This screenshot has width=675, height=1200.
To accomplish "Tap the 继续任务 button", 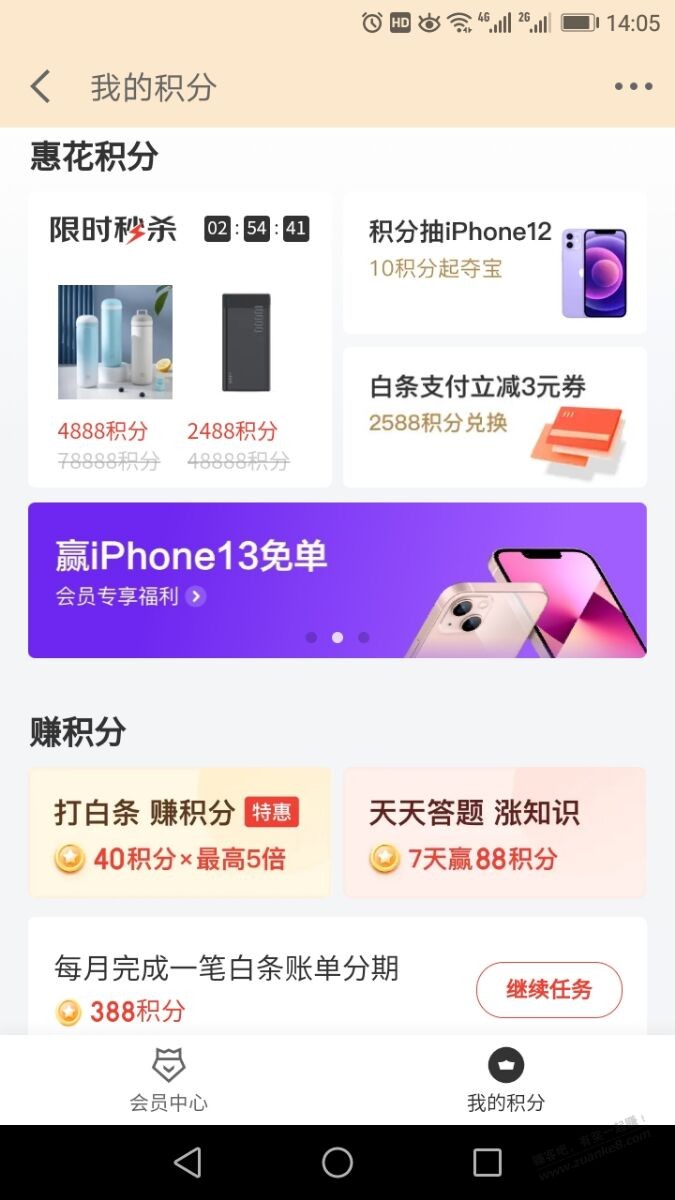I will click(x=549, y=990).
